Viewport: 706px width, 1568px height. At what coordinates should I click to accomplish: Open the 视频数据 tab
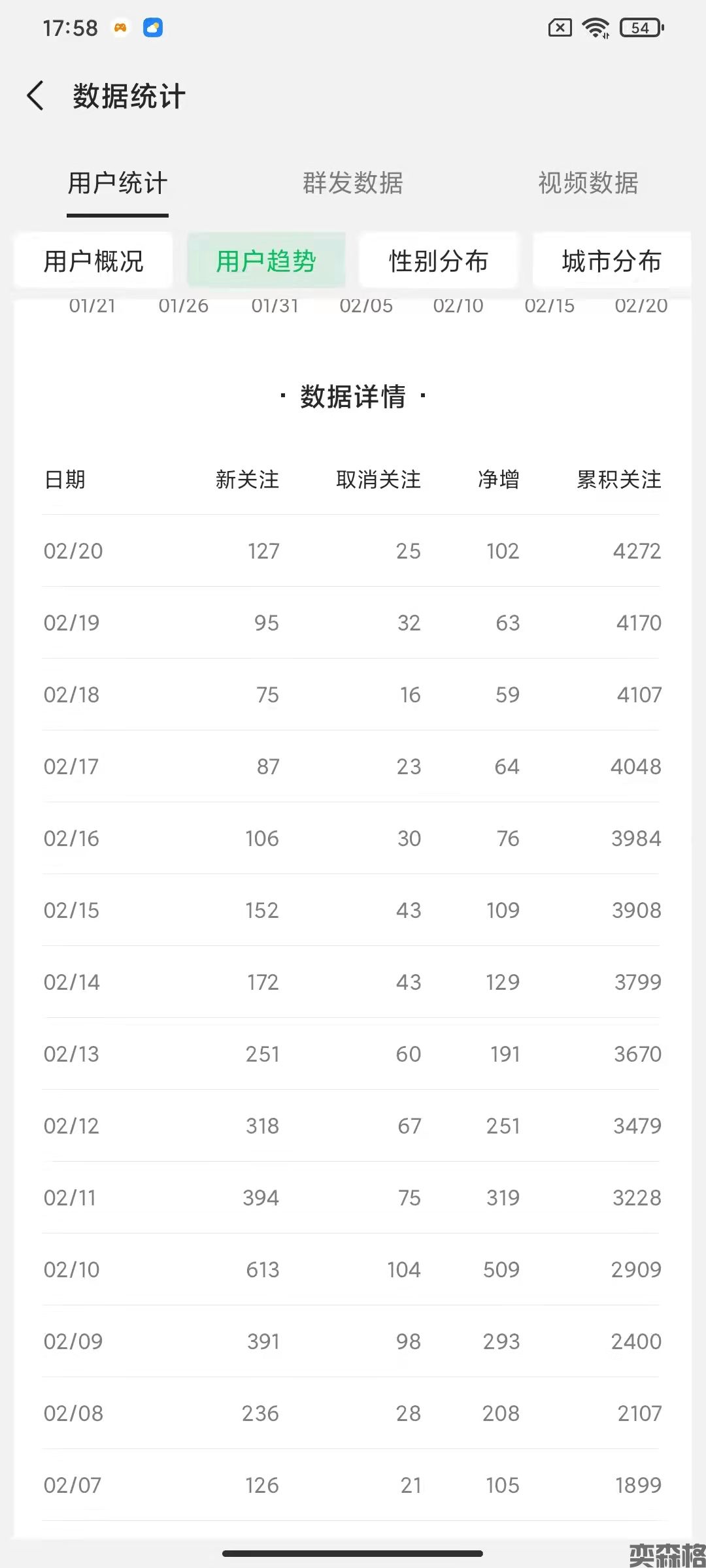point(588,183)
